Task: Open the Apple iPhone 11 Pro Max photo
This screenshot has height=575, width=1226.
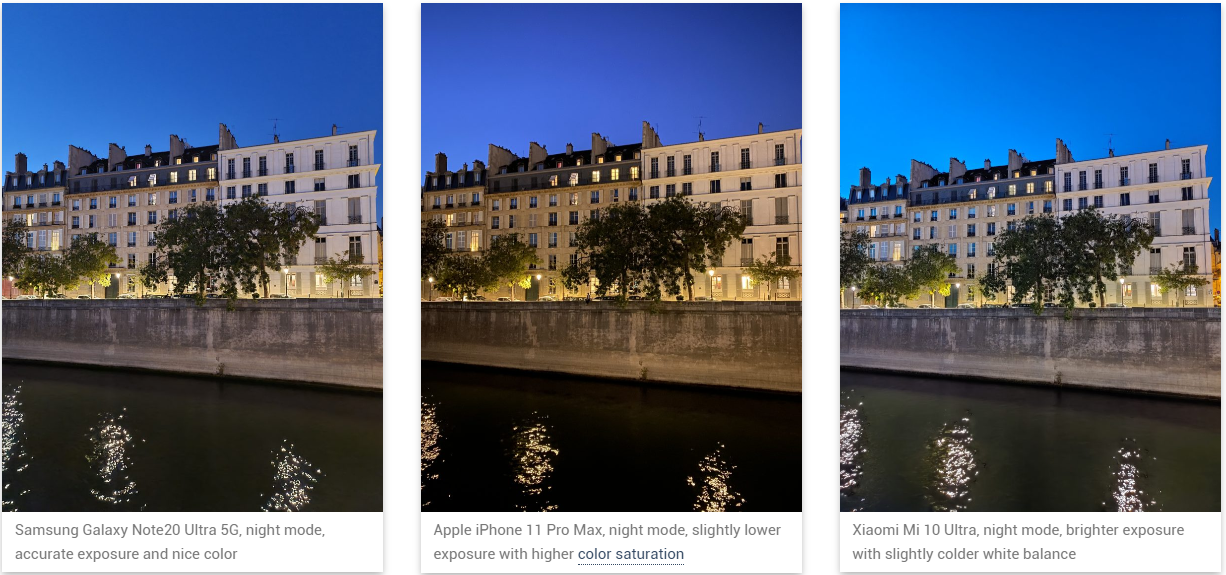Action: tap(611, 257)
